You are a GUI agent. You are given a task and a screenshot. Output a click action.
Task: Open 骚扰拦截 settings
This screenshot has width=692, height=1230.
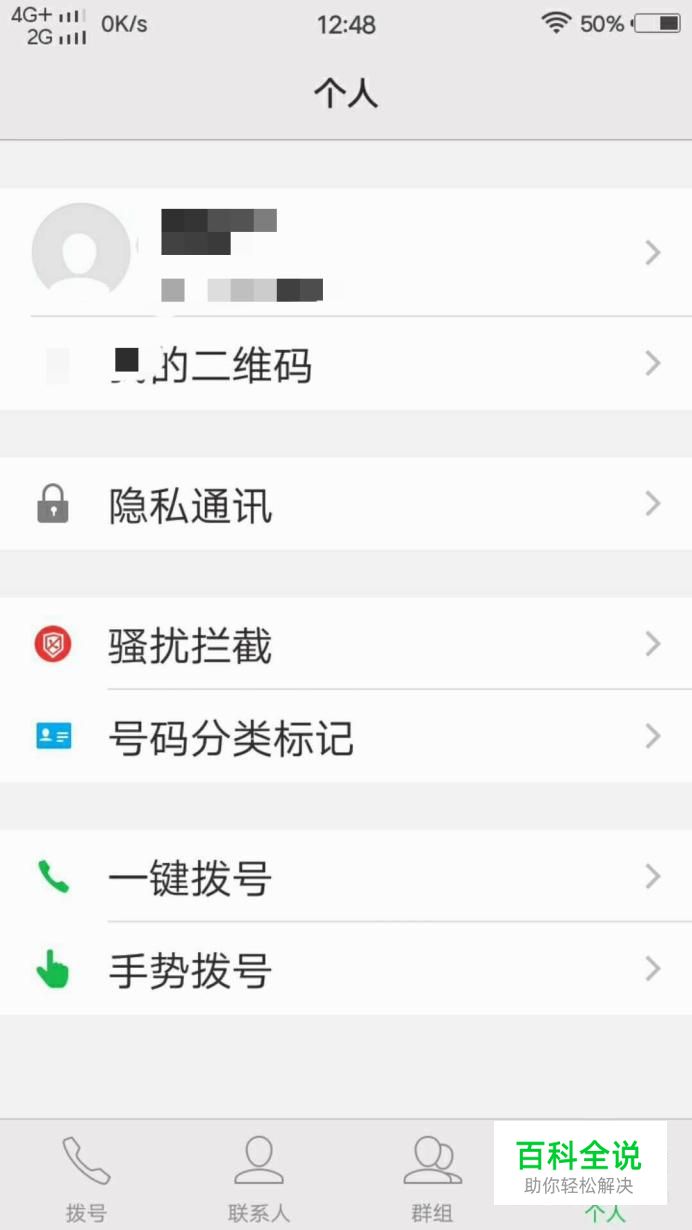346,643
